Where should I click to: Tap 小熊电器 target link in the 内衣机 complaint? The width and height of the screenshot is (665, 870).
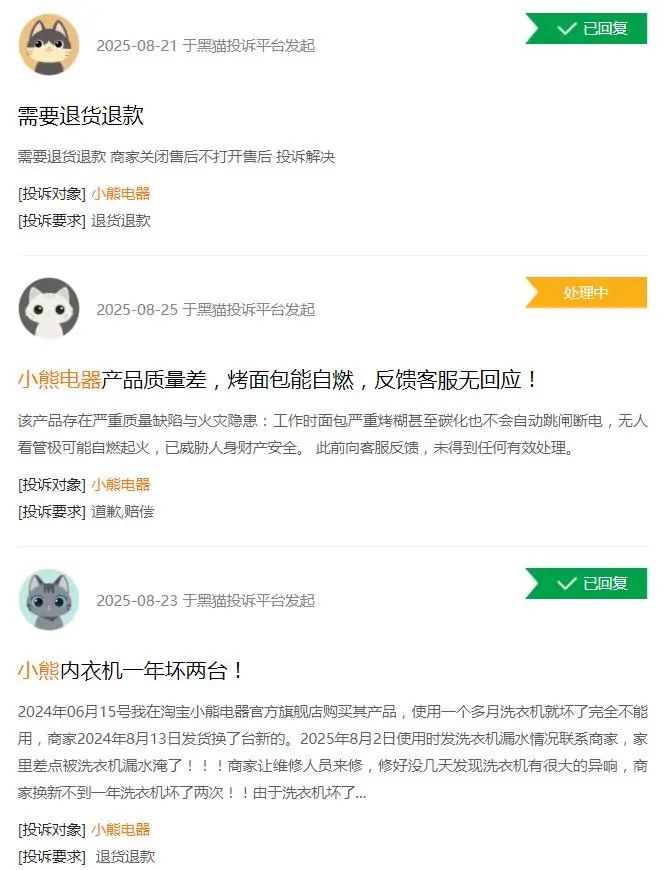[120, 830]
